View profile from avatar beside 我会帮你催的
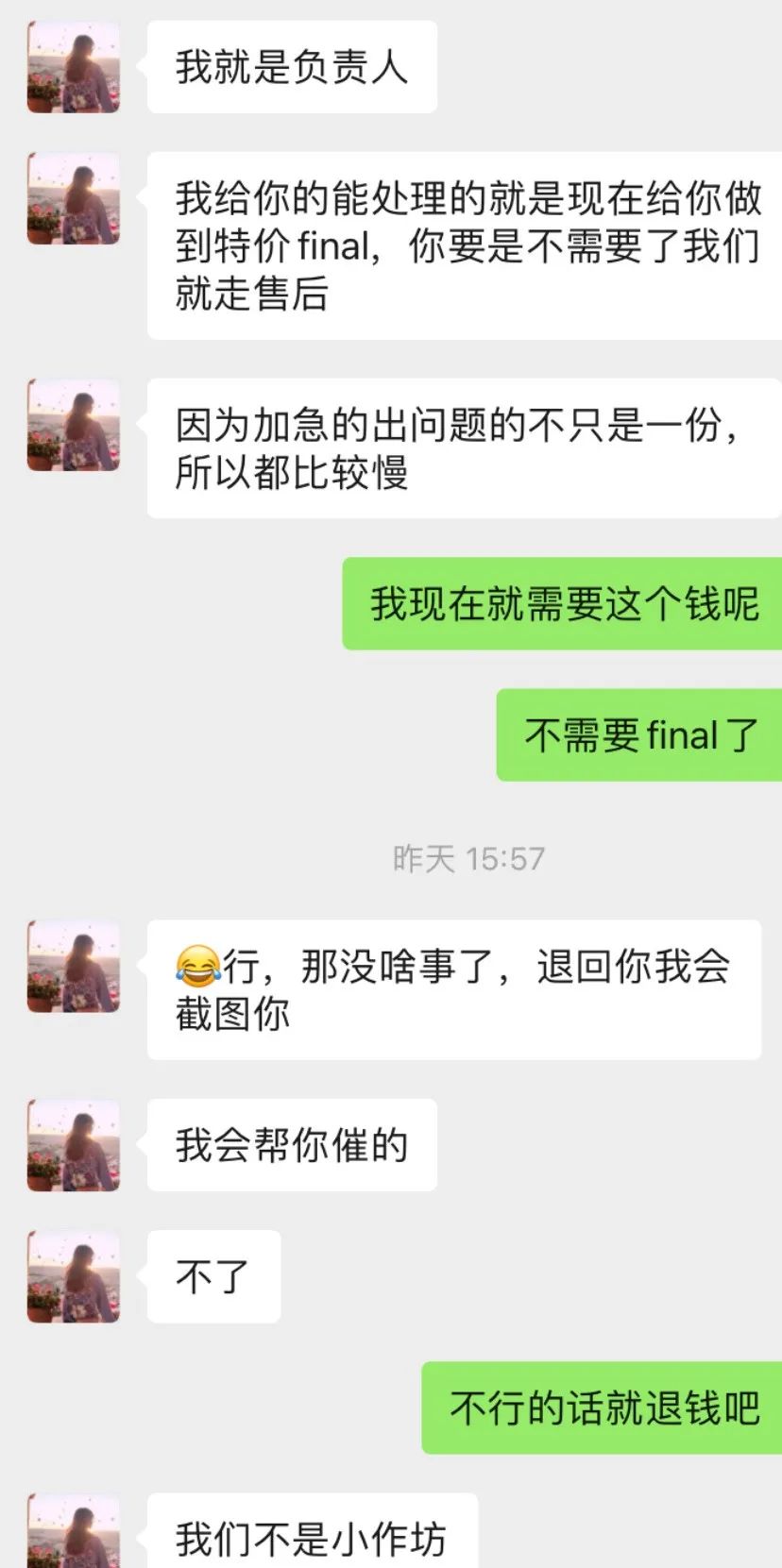 (74, 1144)
